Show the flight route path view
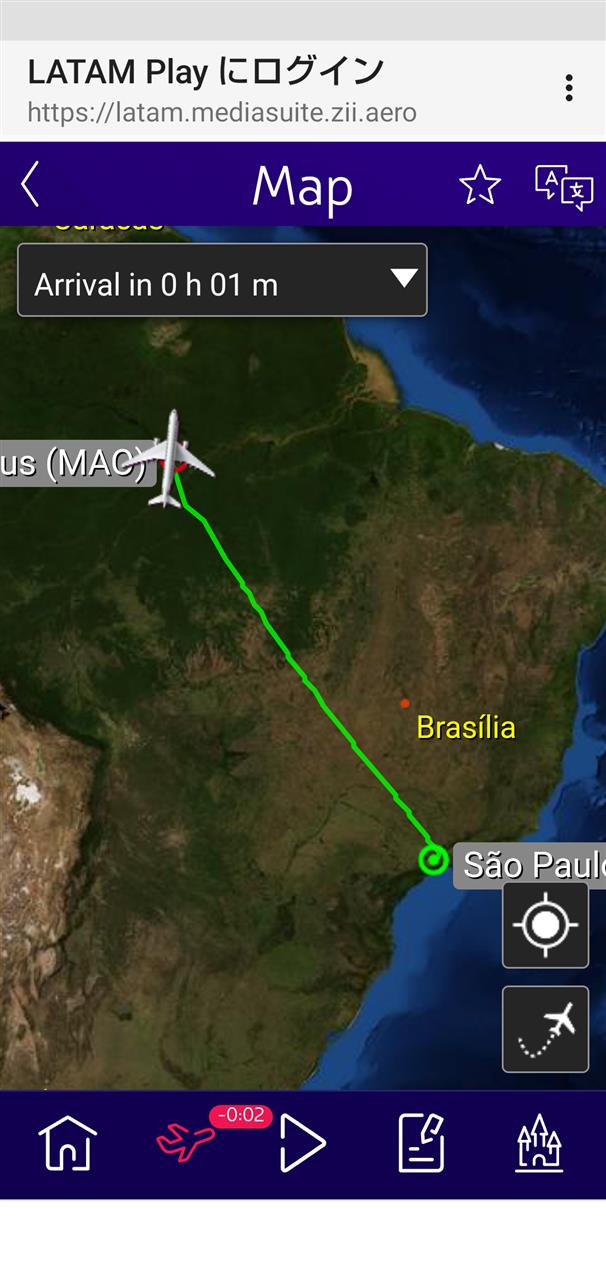Viewport: 606px width, 1280px height. click(x=545, y=1029)
